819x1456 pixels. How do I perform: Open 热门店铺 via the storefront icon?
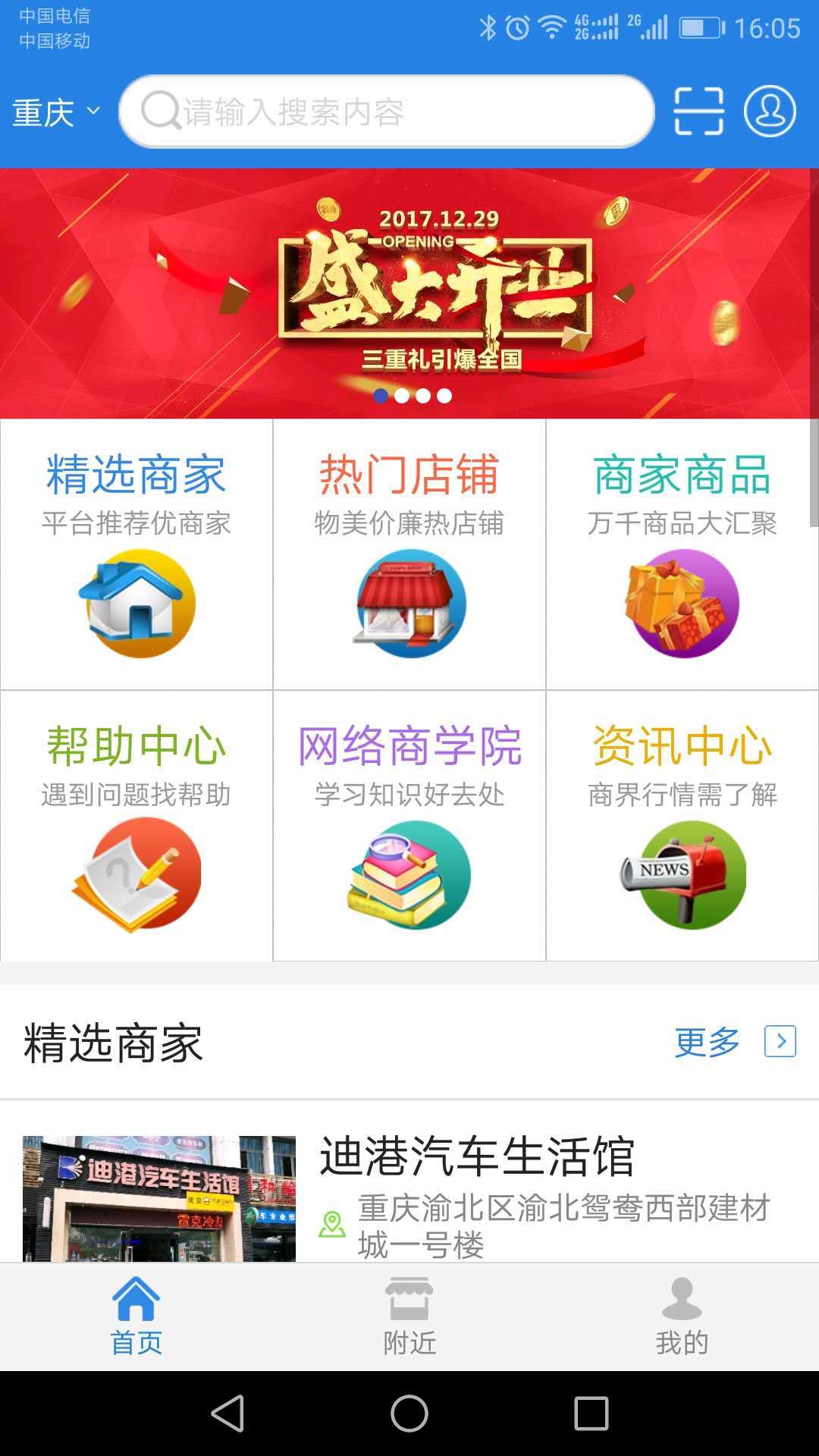[x=409, y=604]
